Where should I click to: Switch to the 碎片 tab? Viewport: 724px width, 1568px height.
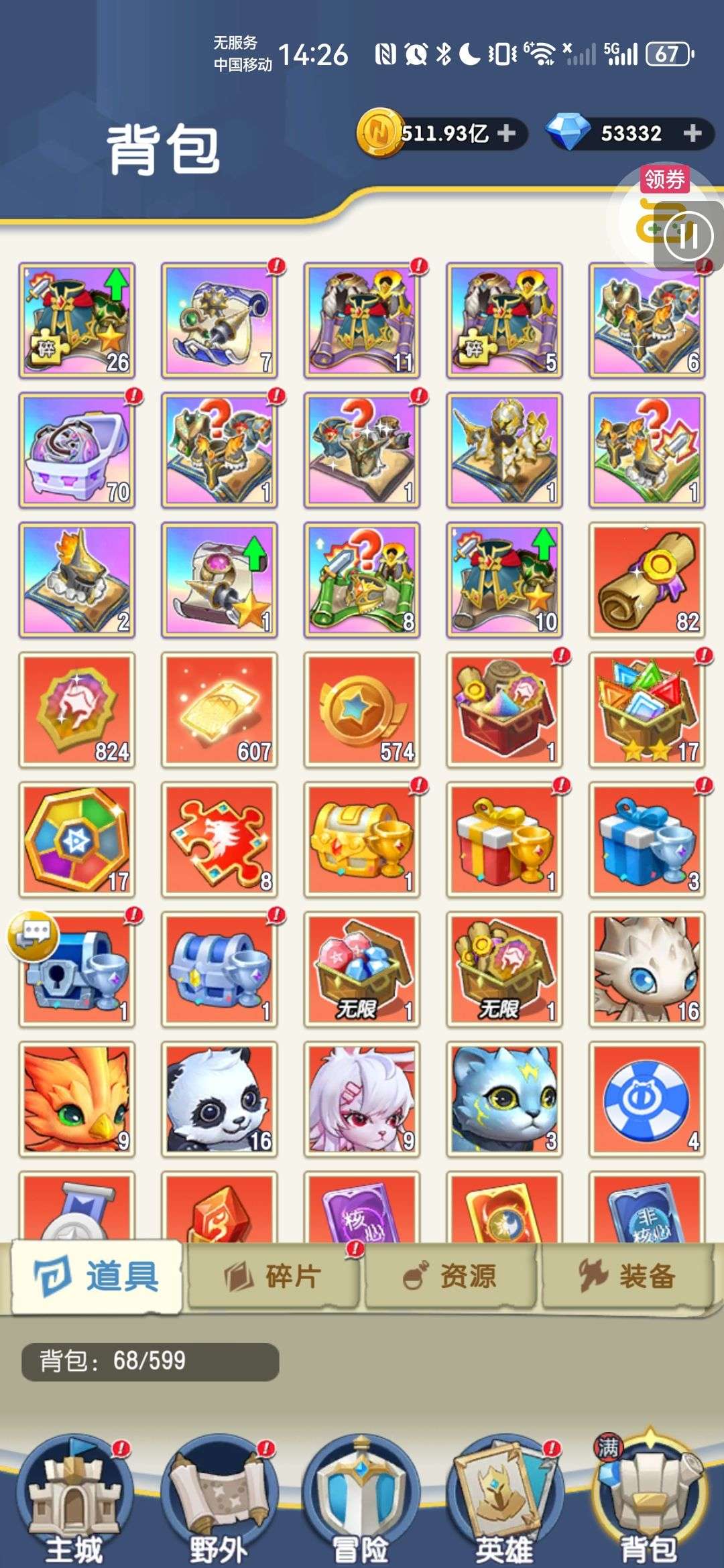click(274, 1276)
